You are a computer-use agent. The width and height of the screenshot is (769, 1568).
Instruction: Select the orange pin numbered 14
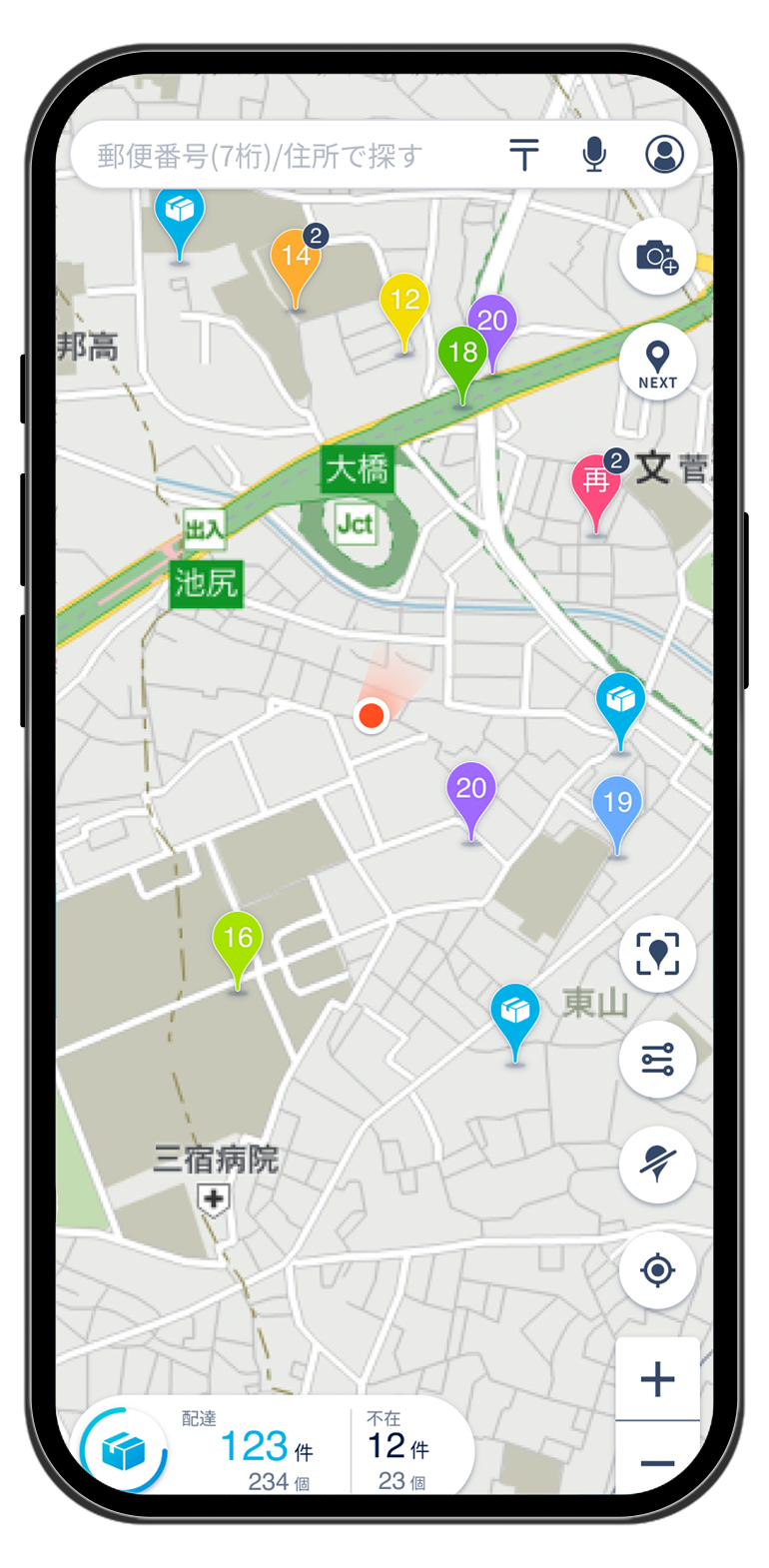coord(295,258)
